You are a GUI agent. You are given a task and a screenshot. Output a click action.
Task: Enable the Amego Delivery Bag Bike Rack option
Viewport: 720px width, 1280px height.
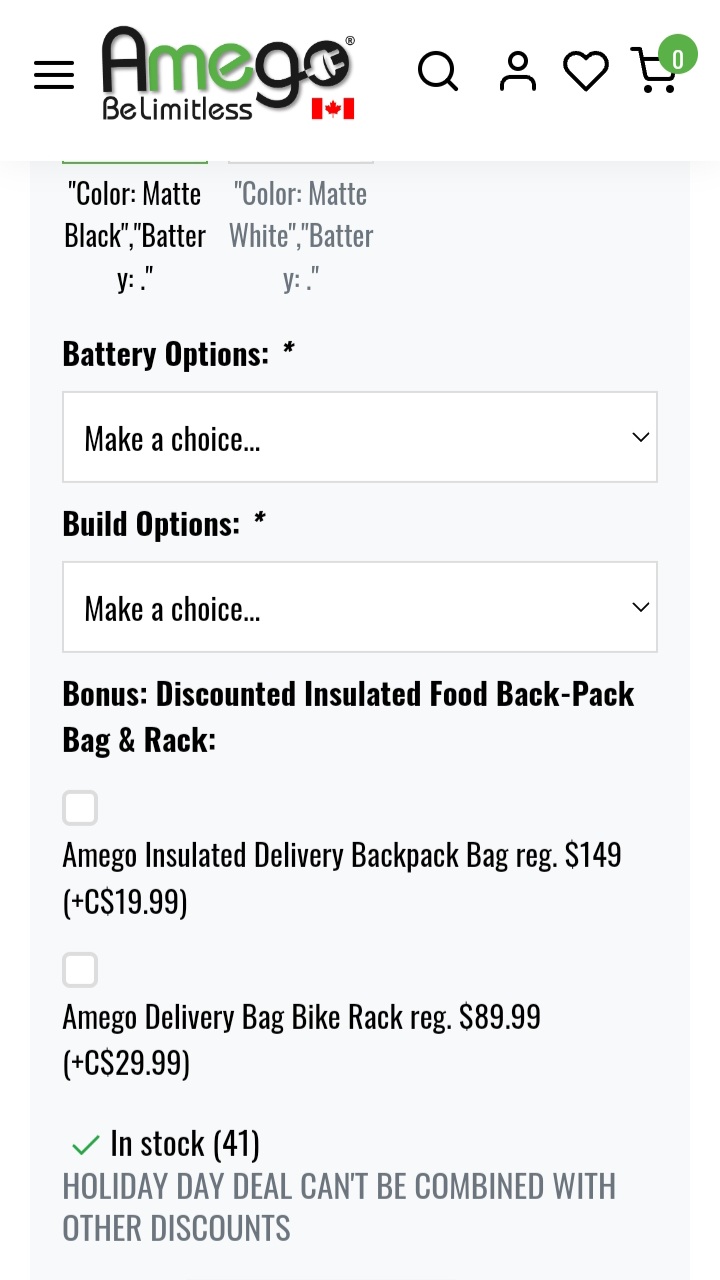point(80,969)
